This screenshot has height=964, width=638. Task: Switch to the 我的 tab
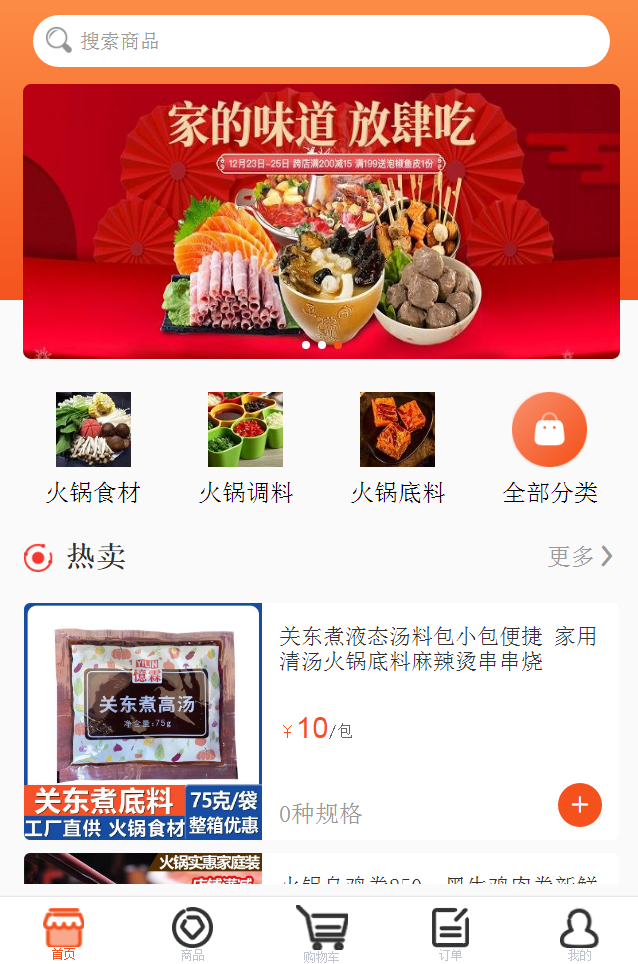(579, 933)
